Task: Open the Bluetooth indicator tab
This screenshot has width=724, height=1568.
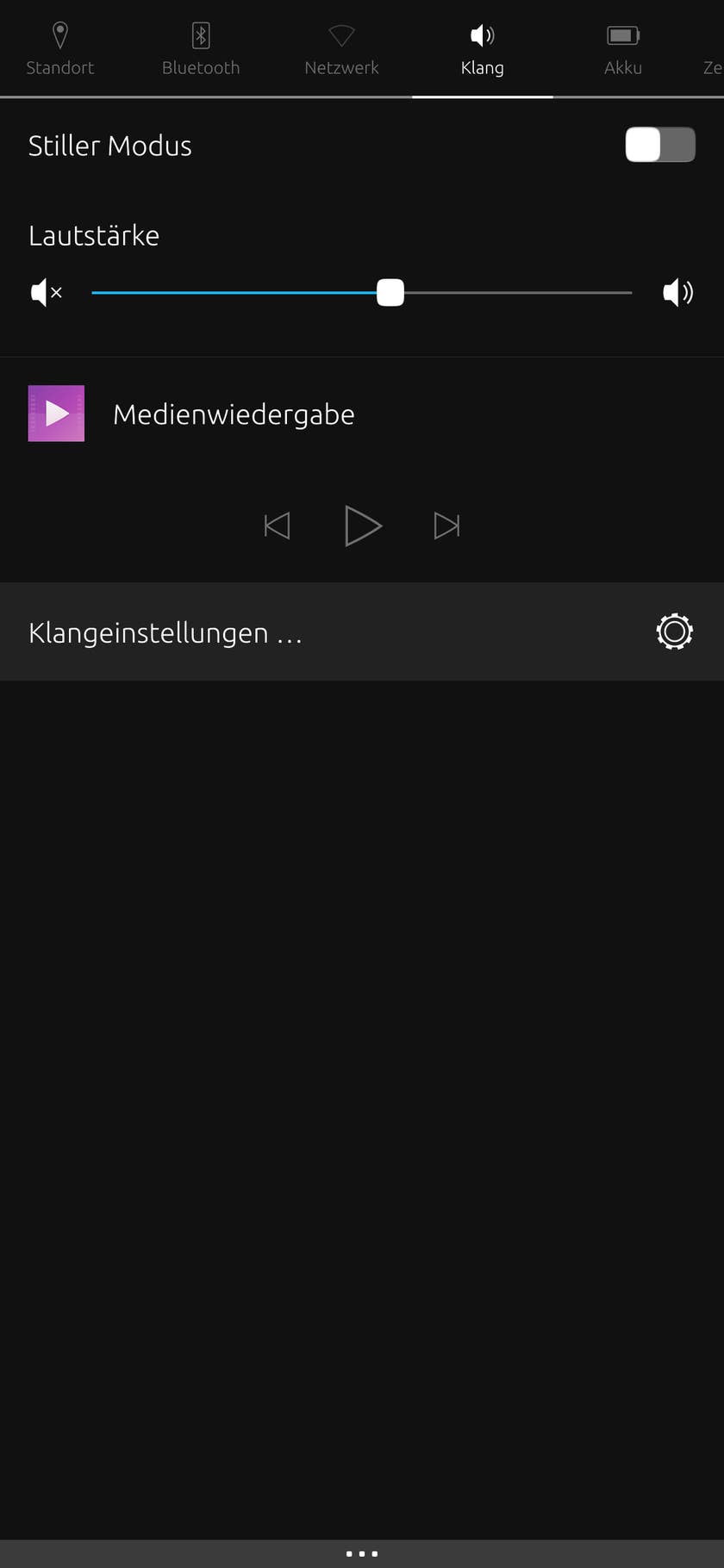Action: click(201, 49)
